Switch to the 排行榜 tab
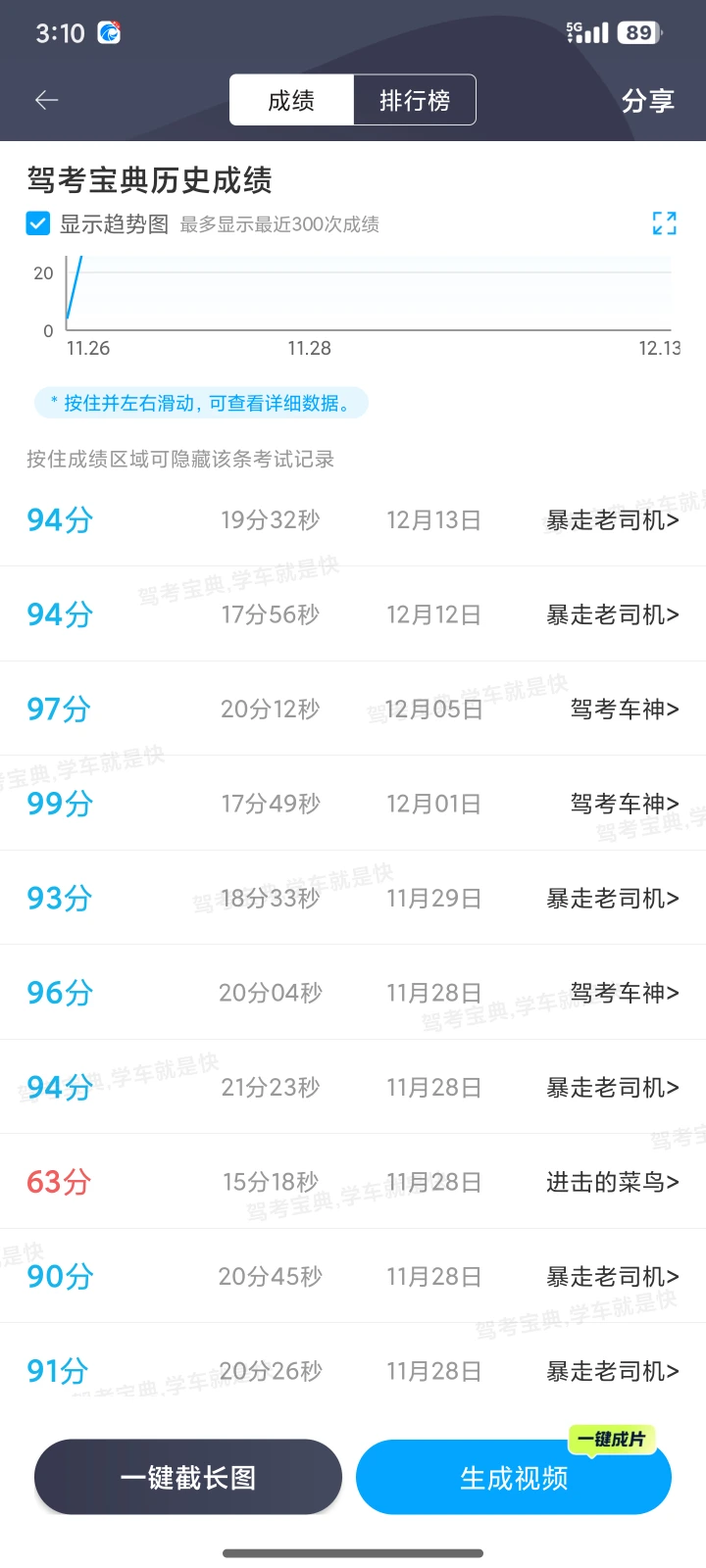Image resolution: width=706 pixels, height=1568 pixels. 415,100
